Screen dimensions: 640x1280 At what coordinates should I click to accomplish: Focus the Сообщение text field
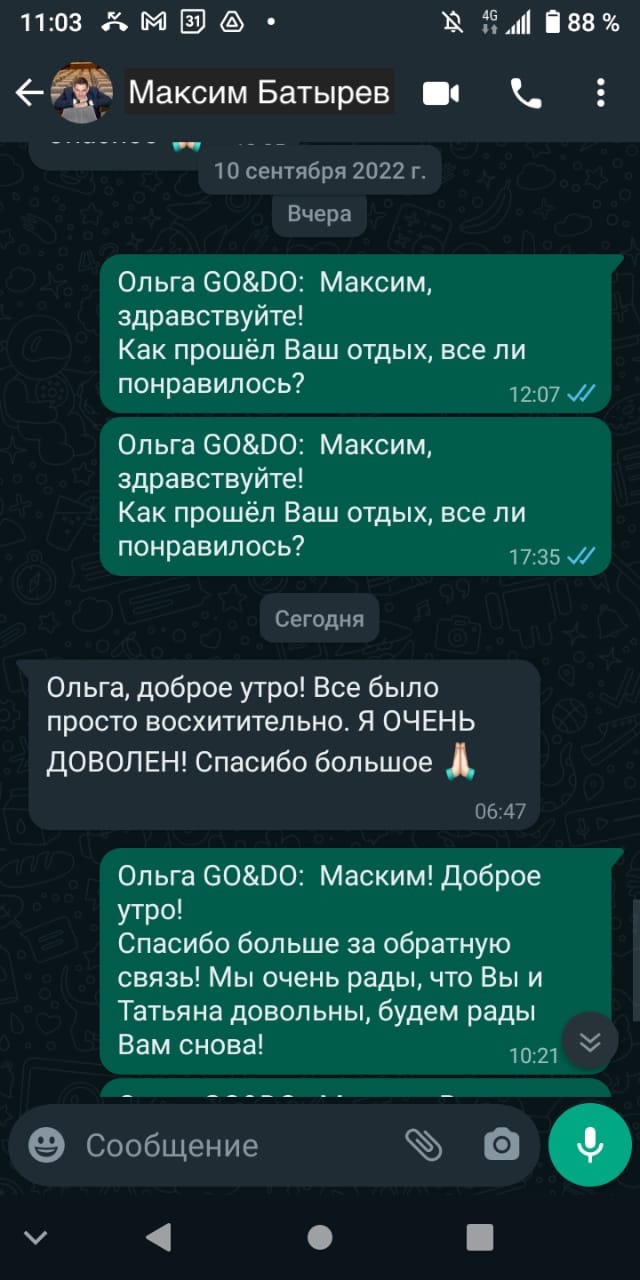(230, 1145)
